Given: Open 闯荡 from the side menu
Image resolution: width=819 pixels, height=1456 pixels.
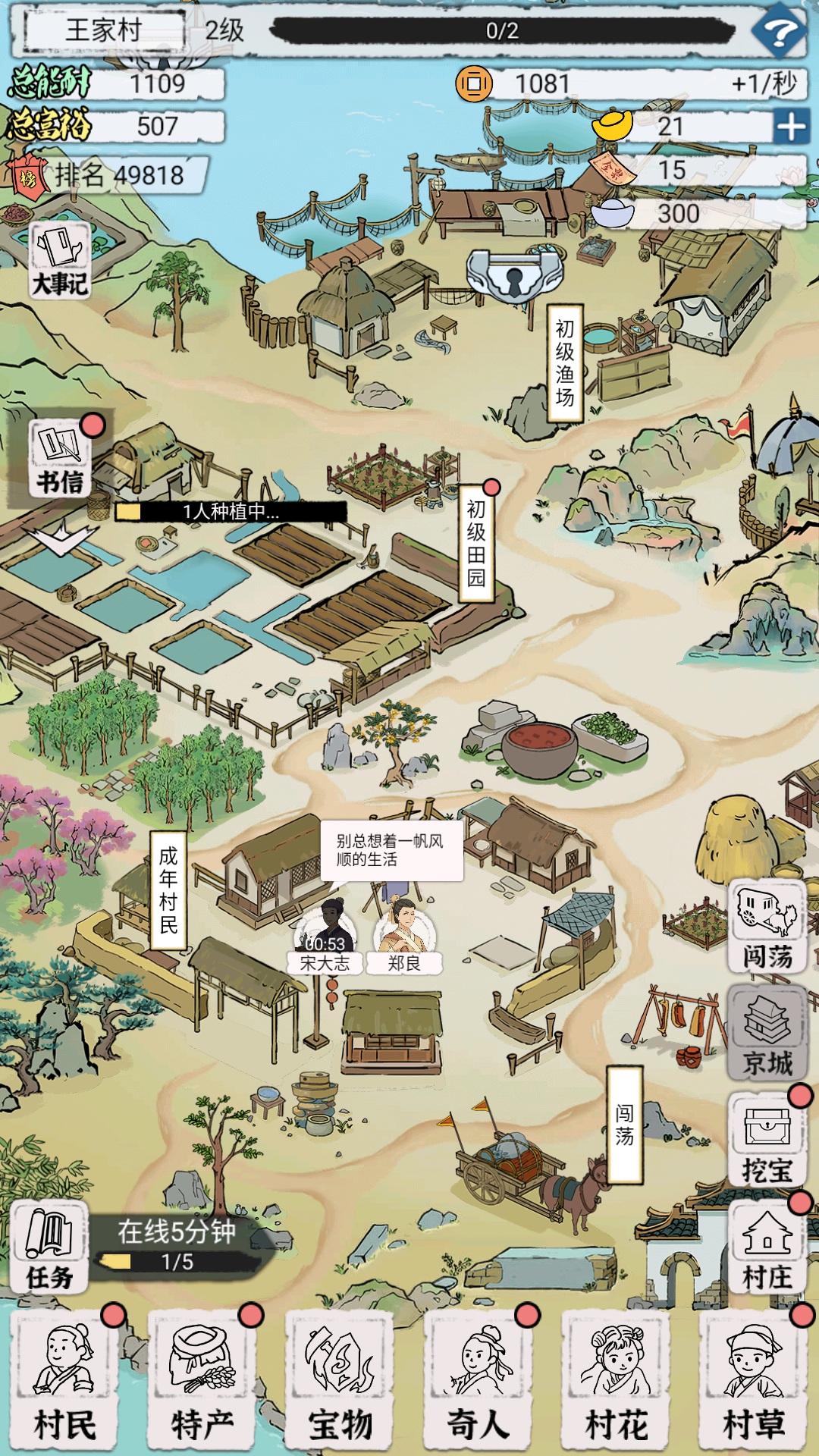Looking at the screenshot, I should [x=767, y=927].
